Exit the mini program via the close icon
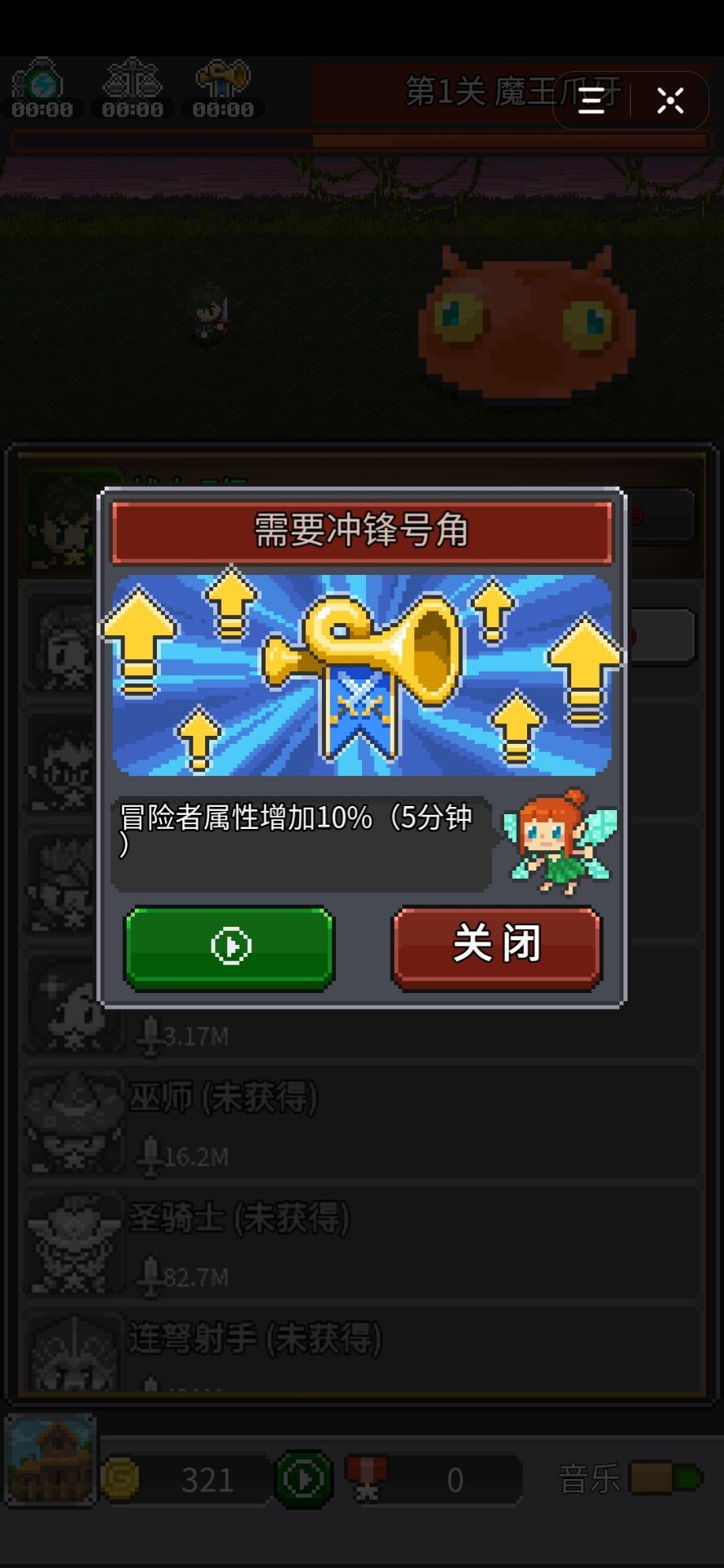Screen dimensions: 724x1568 670,100
